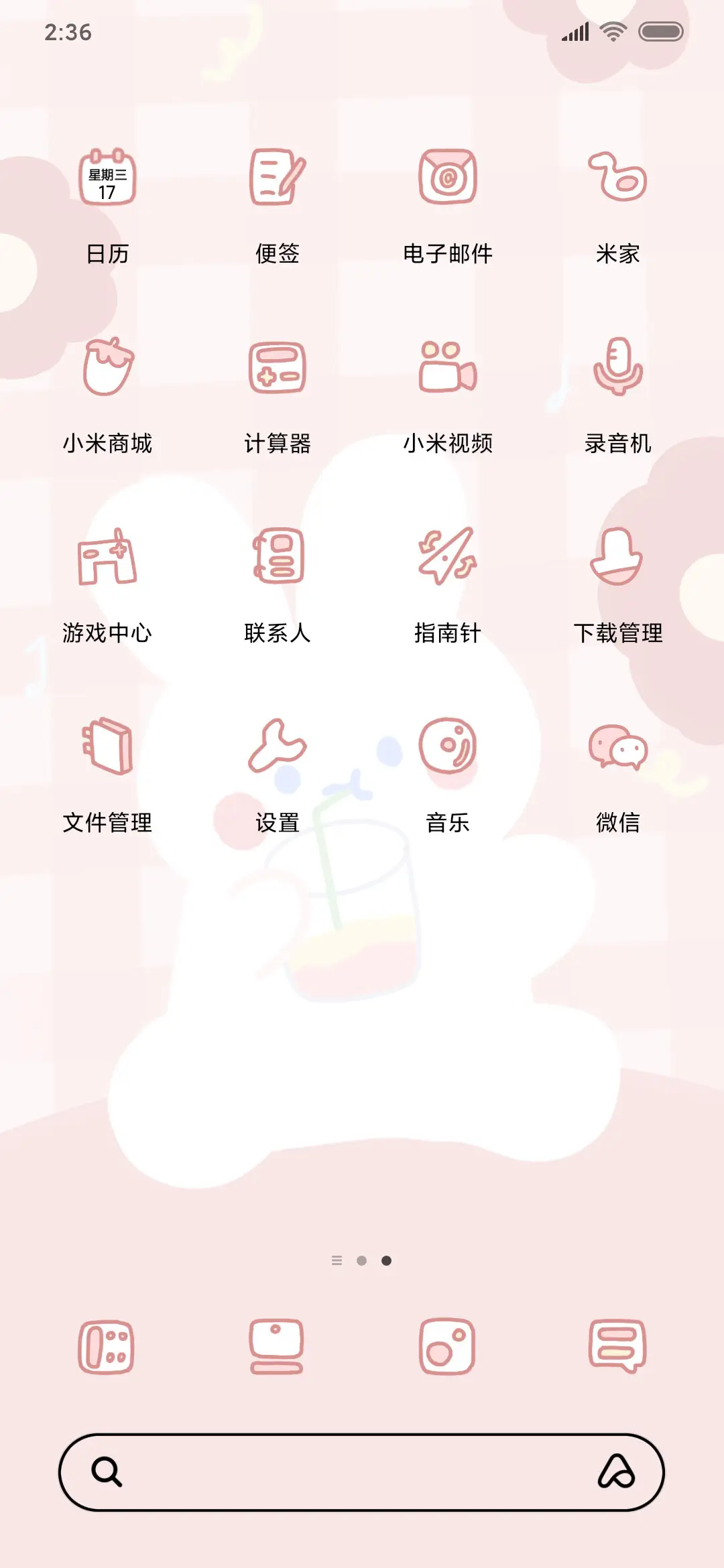
Task: Open the 联系人 contacts app
Action: (x=276, y=560)
